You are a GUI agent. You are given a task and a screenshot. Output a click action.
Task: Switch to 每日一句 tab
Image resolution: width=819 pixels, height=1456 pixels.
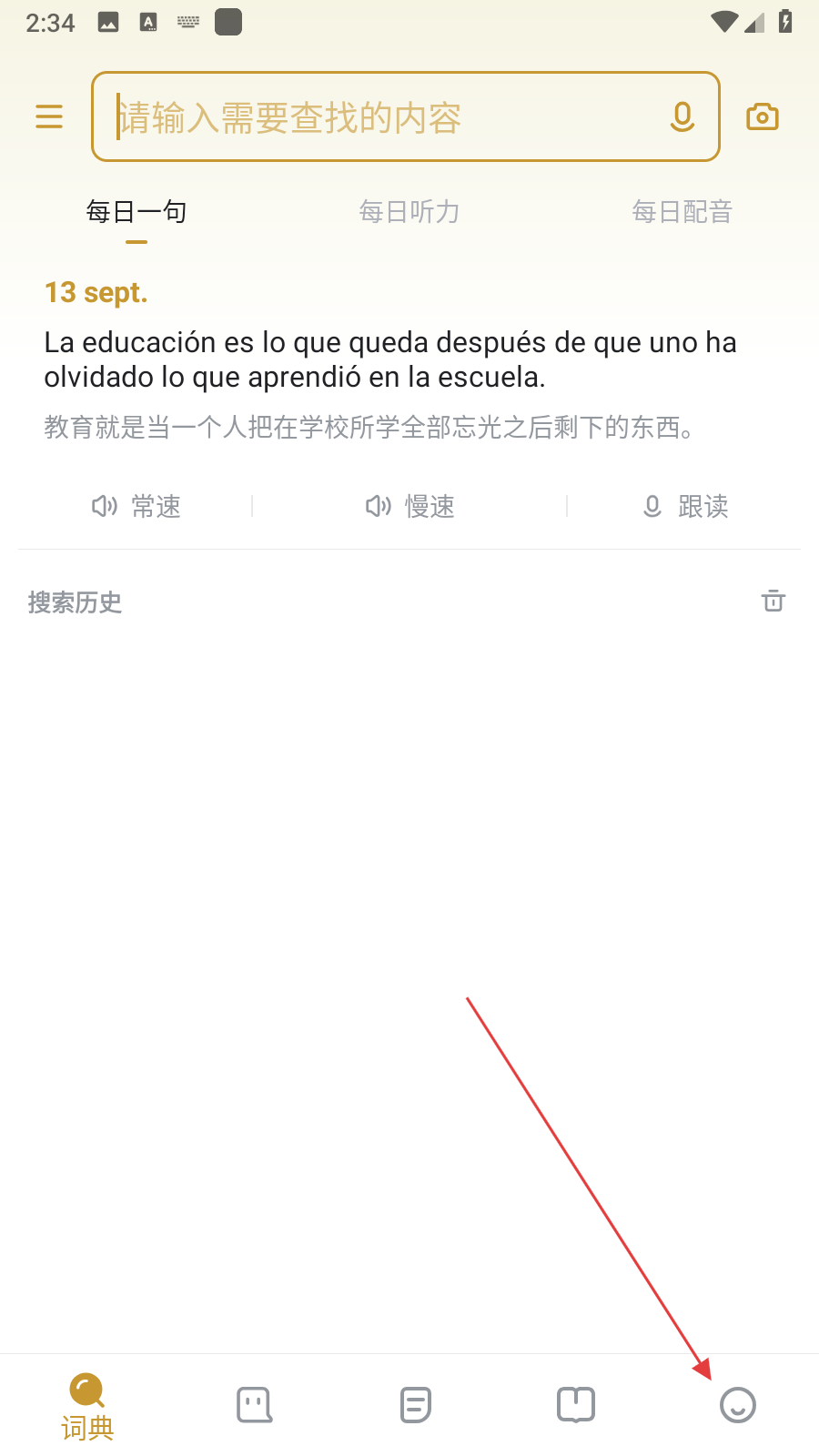click(x=136, y=212)
